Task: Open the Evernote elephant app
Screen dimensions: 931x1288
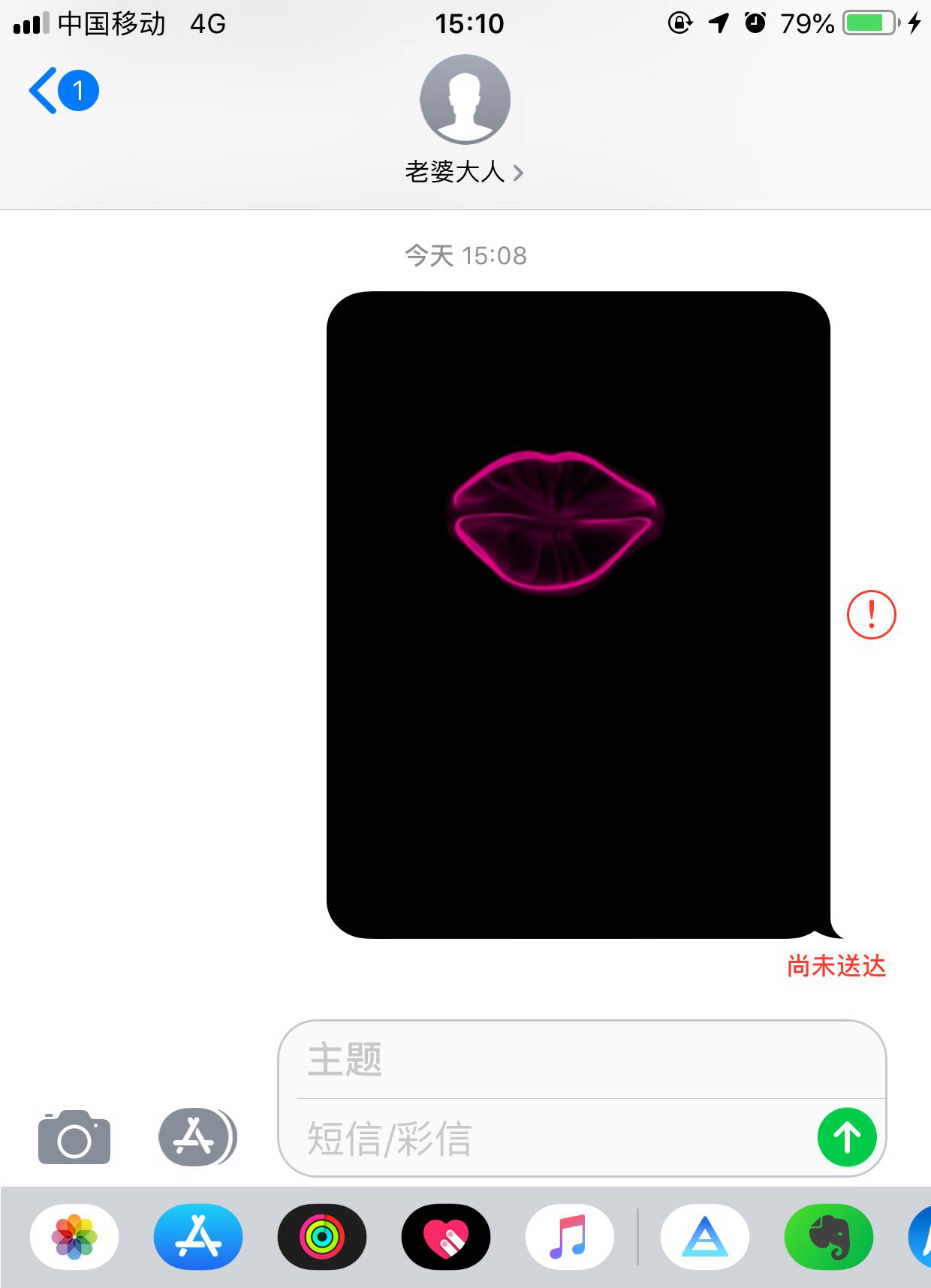Action: click(x=829, y=1237)
